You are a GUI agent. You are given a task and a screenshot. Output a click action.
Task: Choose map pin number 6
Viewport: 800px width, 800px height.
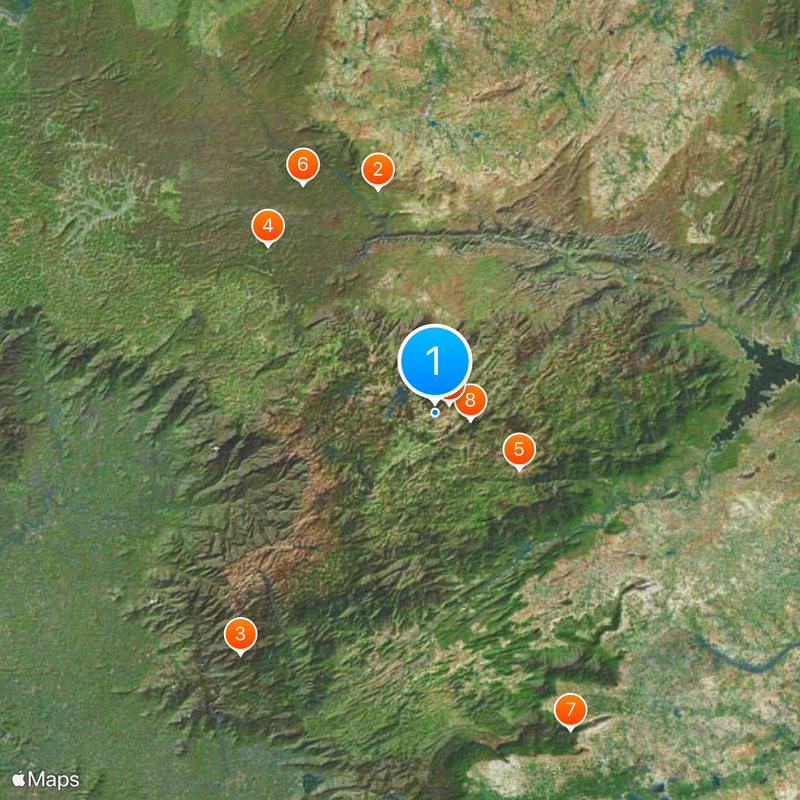(302, 165)
